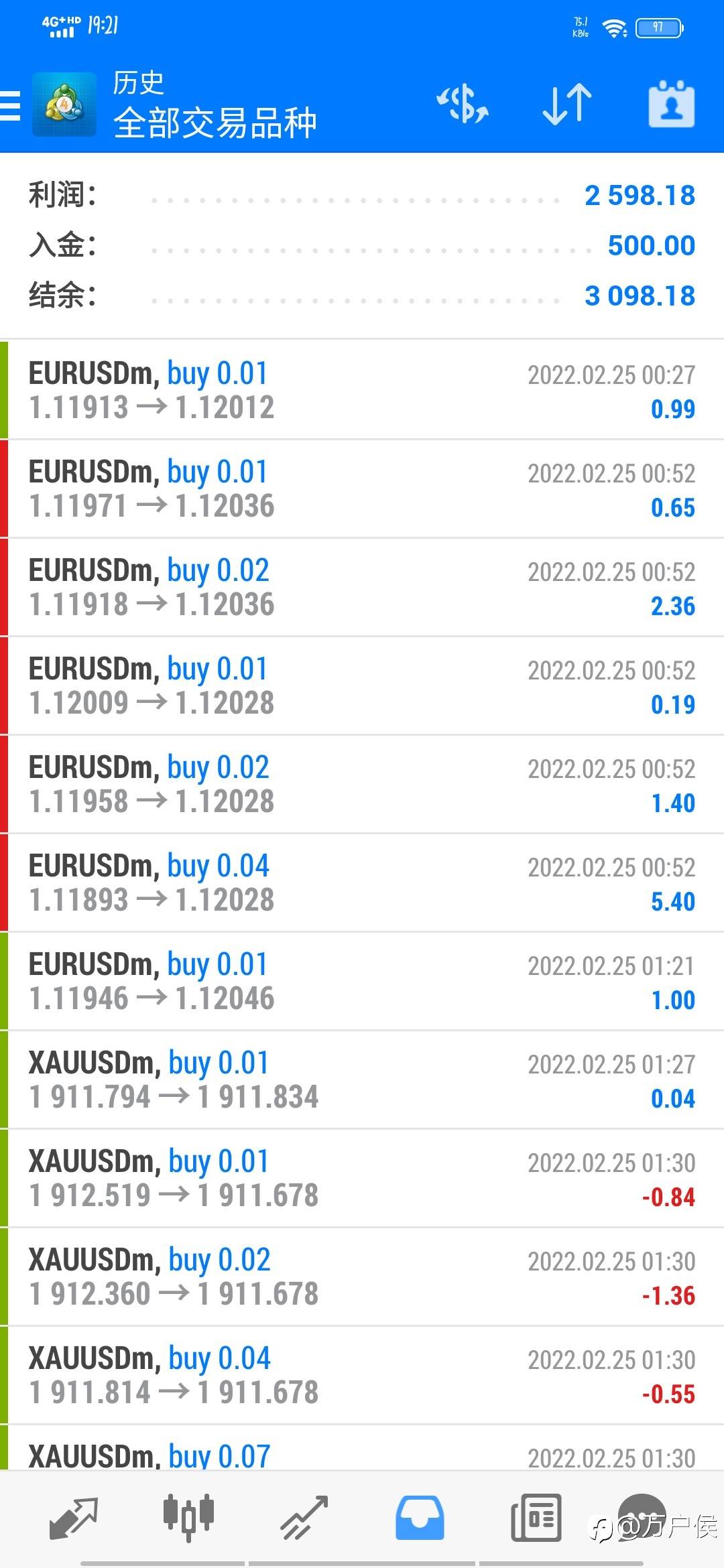Open the hamburger drawer menu

click(10, 106)
